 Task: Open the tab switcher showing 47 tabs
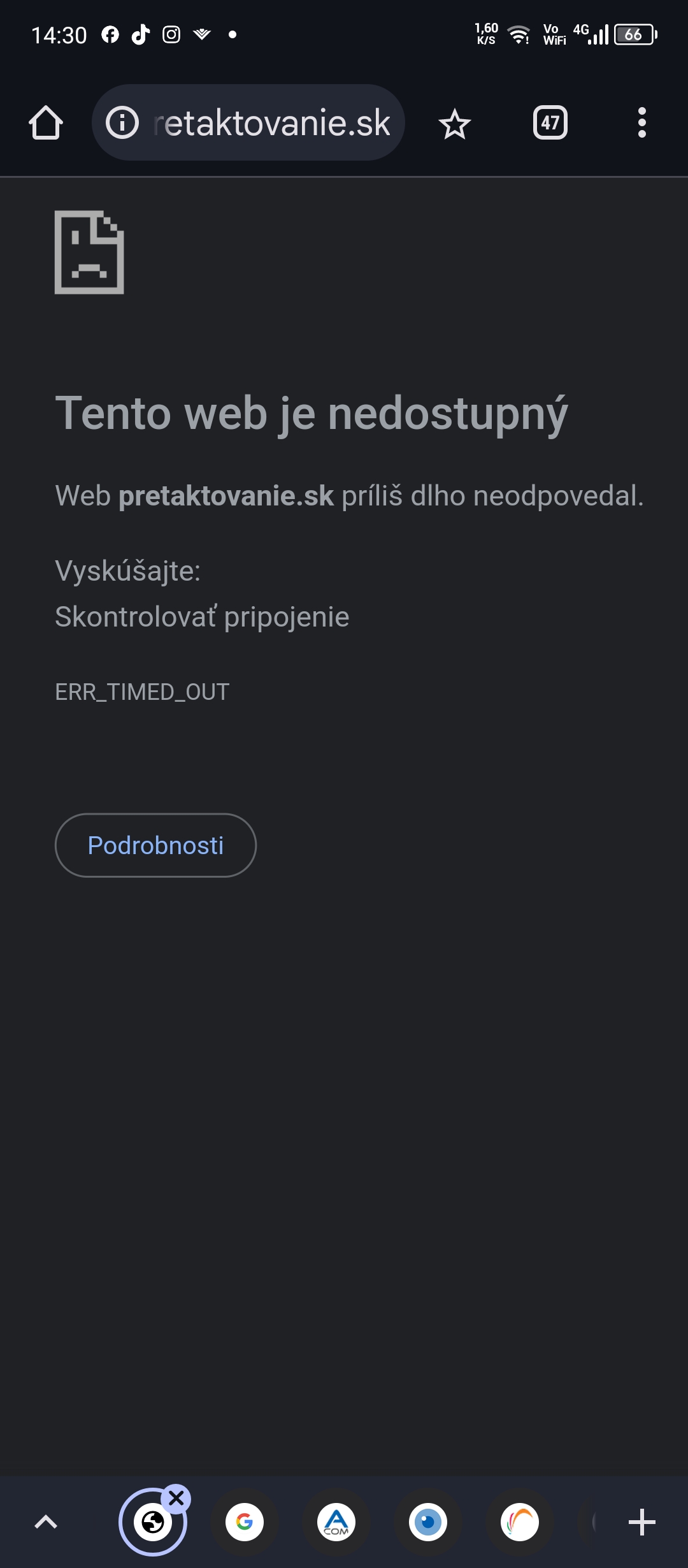click(550, 122)
